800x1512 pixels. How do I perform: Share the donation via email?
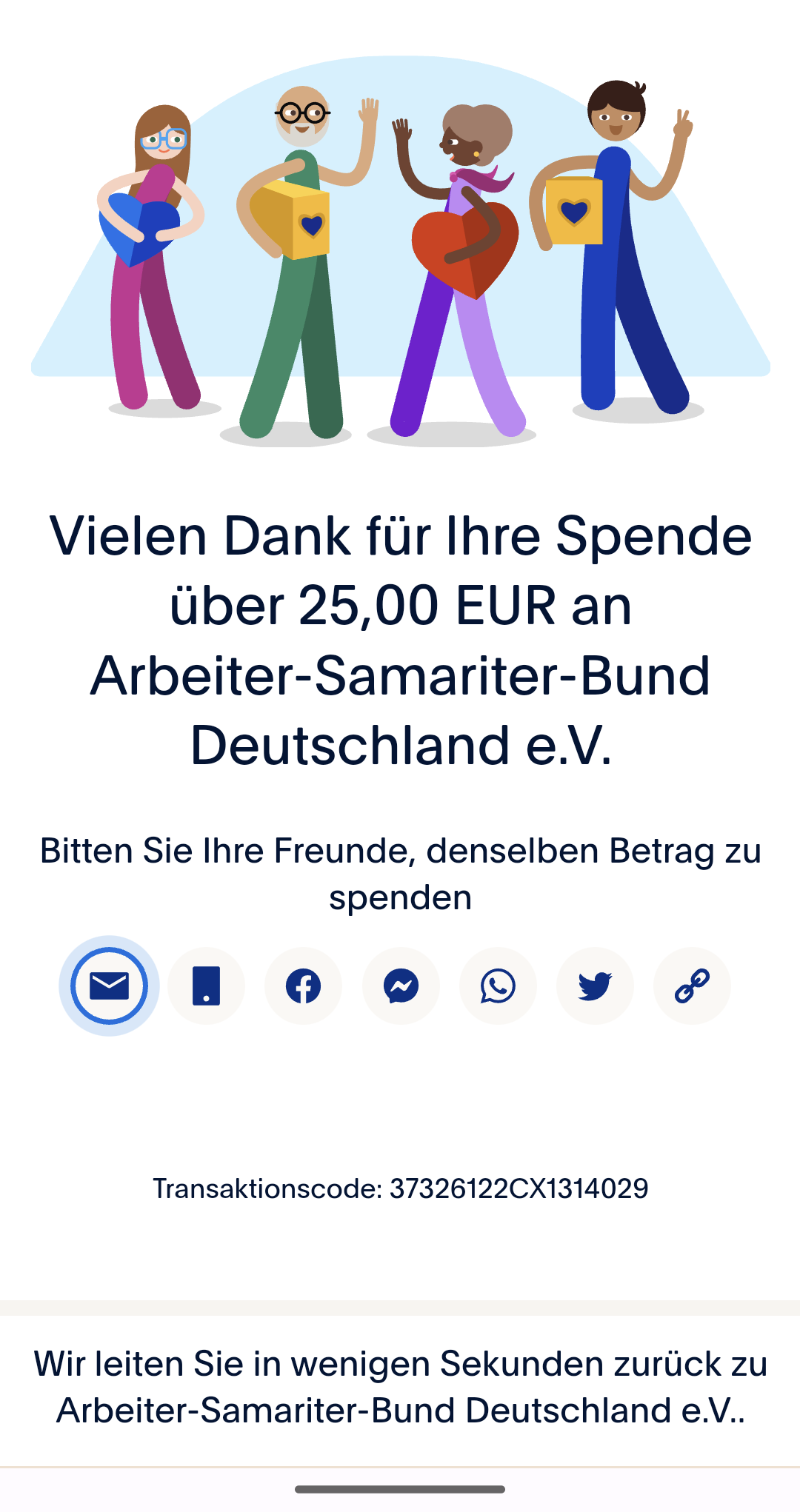point(110,986)
